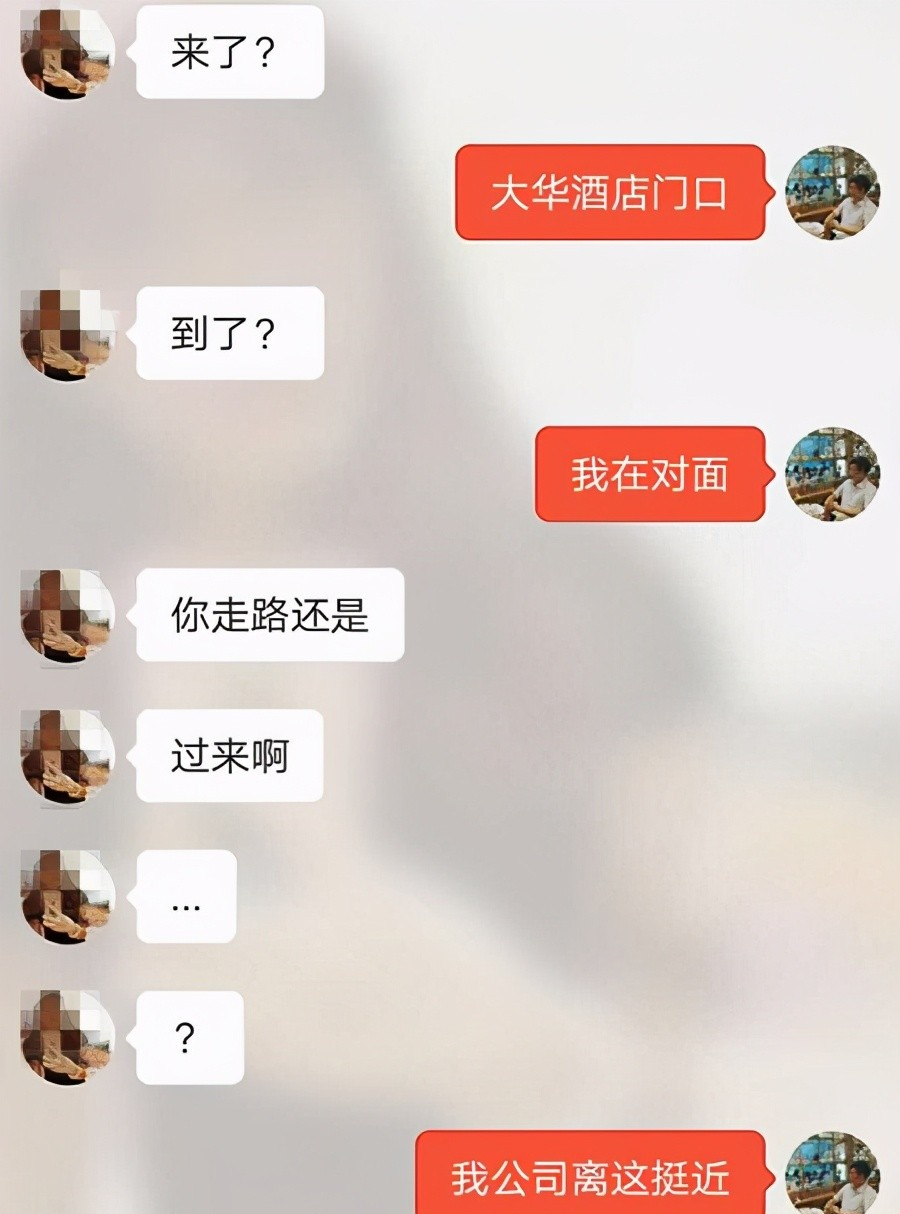Click the bubble with the single '?'
The height and width of the screenshot is (1214, 900).
190,1037
